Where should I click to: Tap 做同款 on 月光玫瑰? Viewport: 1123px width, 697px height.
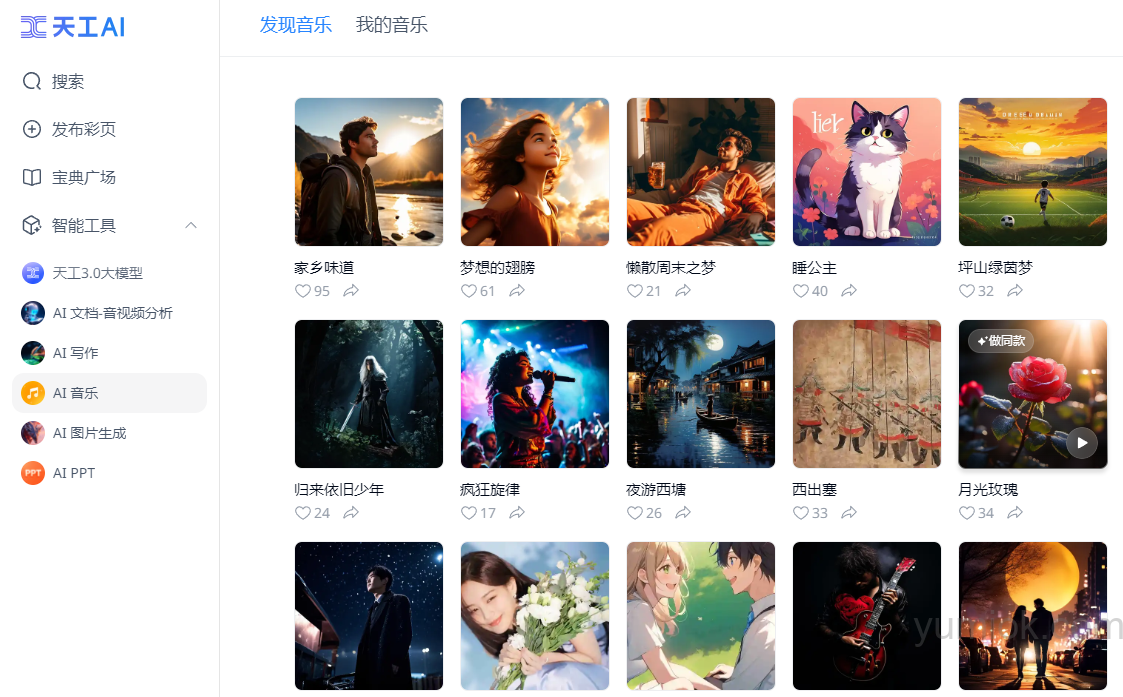pos(1001,341)
